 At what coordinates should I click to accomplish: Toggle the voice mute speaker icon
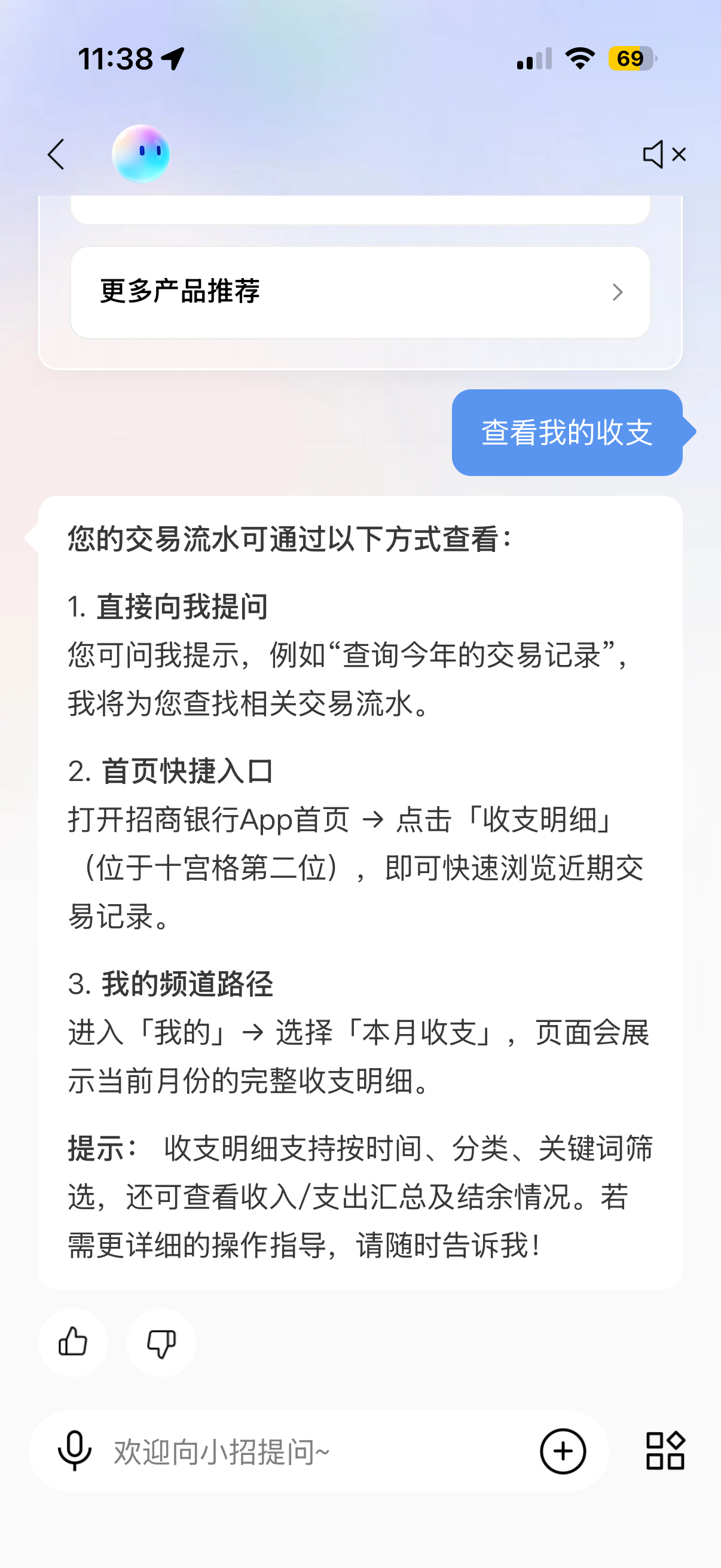tap(664, 154)
